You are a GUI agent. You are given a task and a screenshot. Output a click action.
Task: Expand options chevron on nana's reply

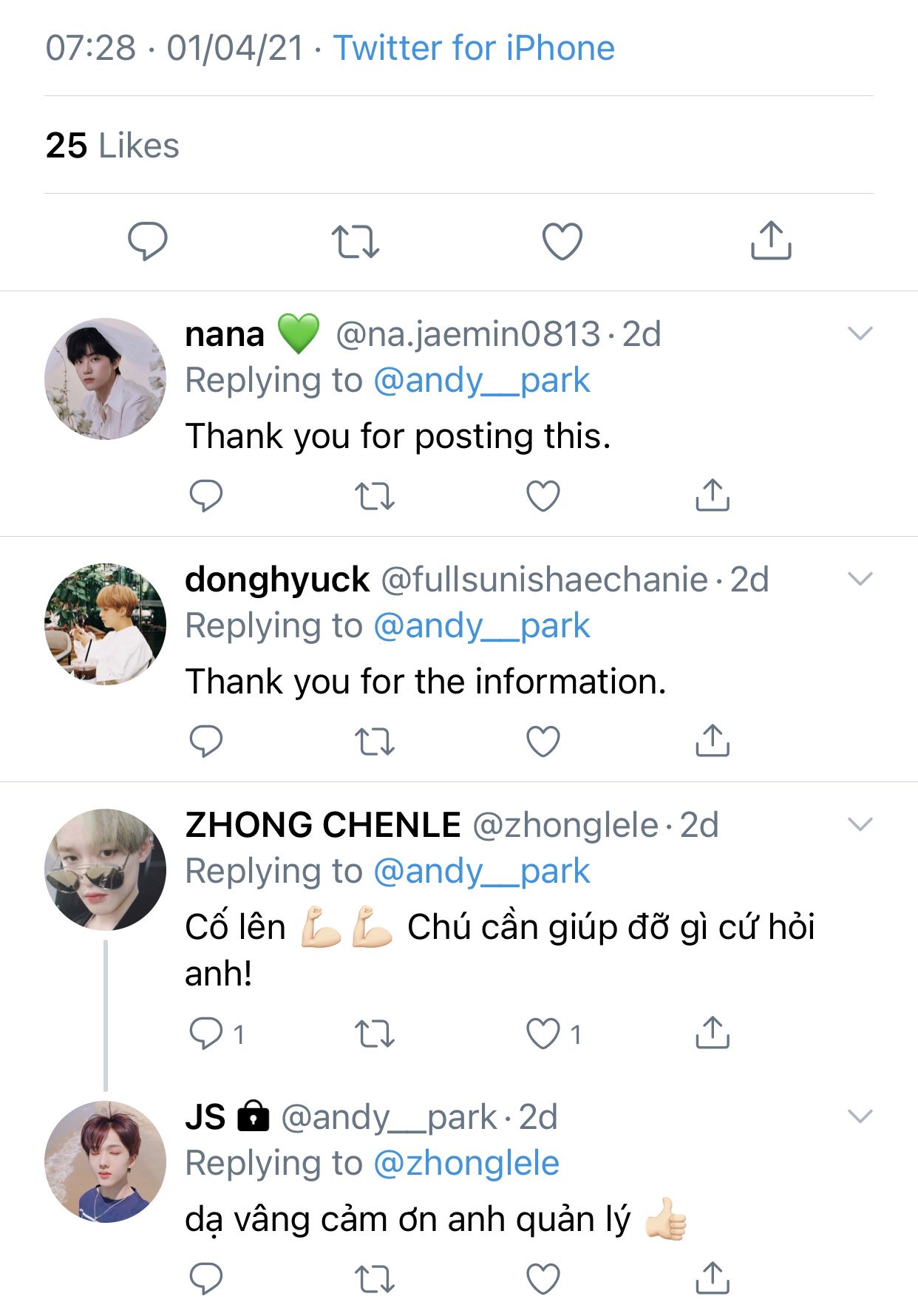[860, 333]
